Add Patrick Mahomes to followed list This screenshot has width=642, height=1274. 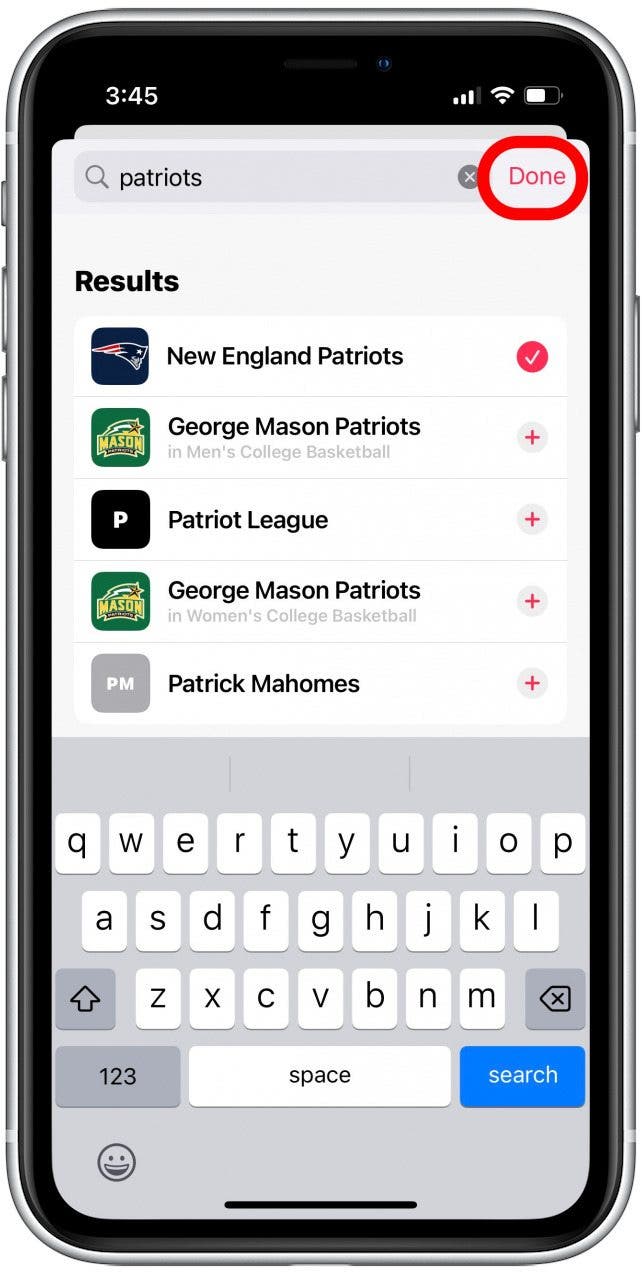(x=532, y=684)
